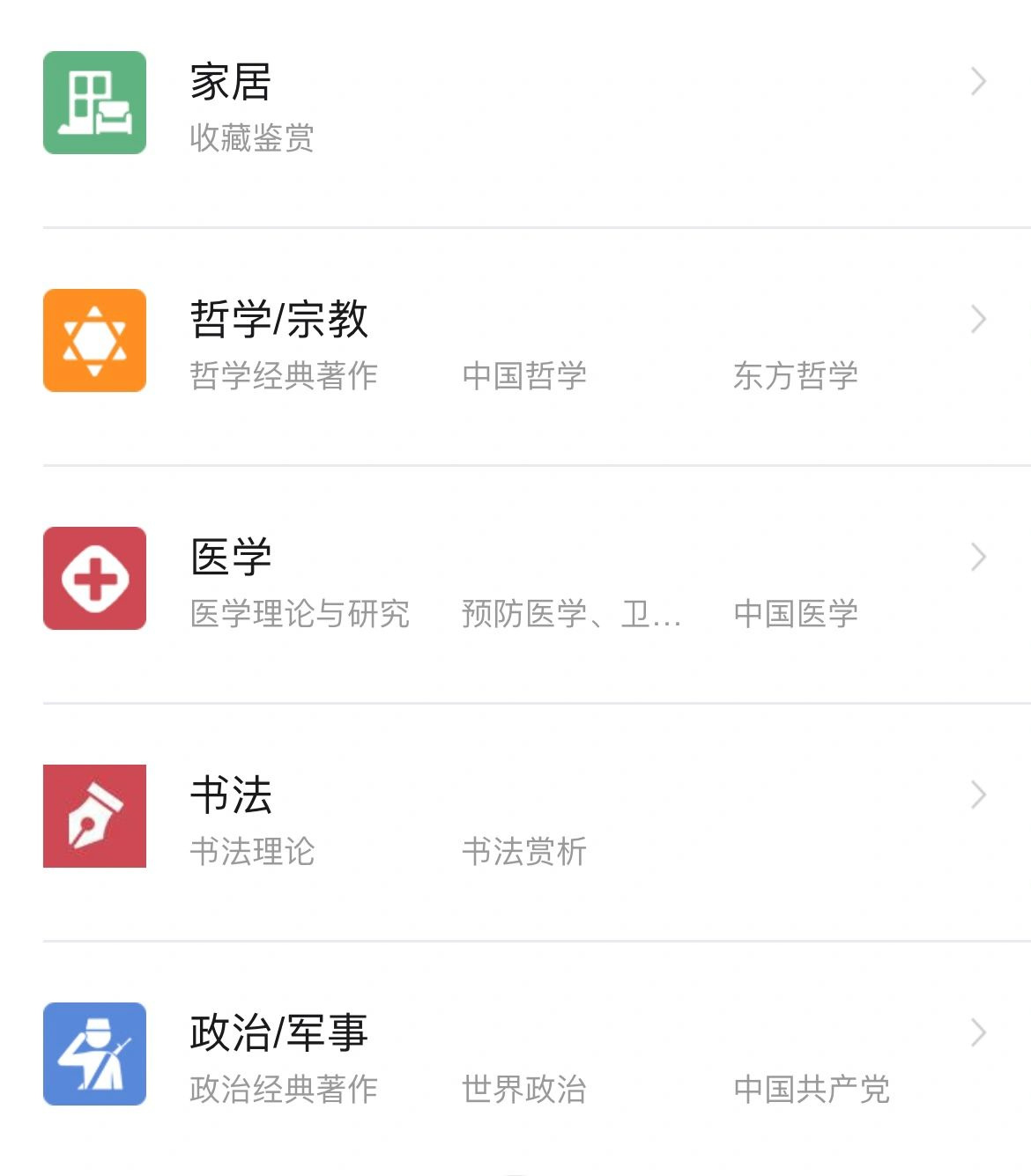
Task: Select the 中国共产党 subcategory
Action: click(x=811, y=1090)
